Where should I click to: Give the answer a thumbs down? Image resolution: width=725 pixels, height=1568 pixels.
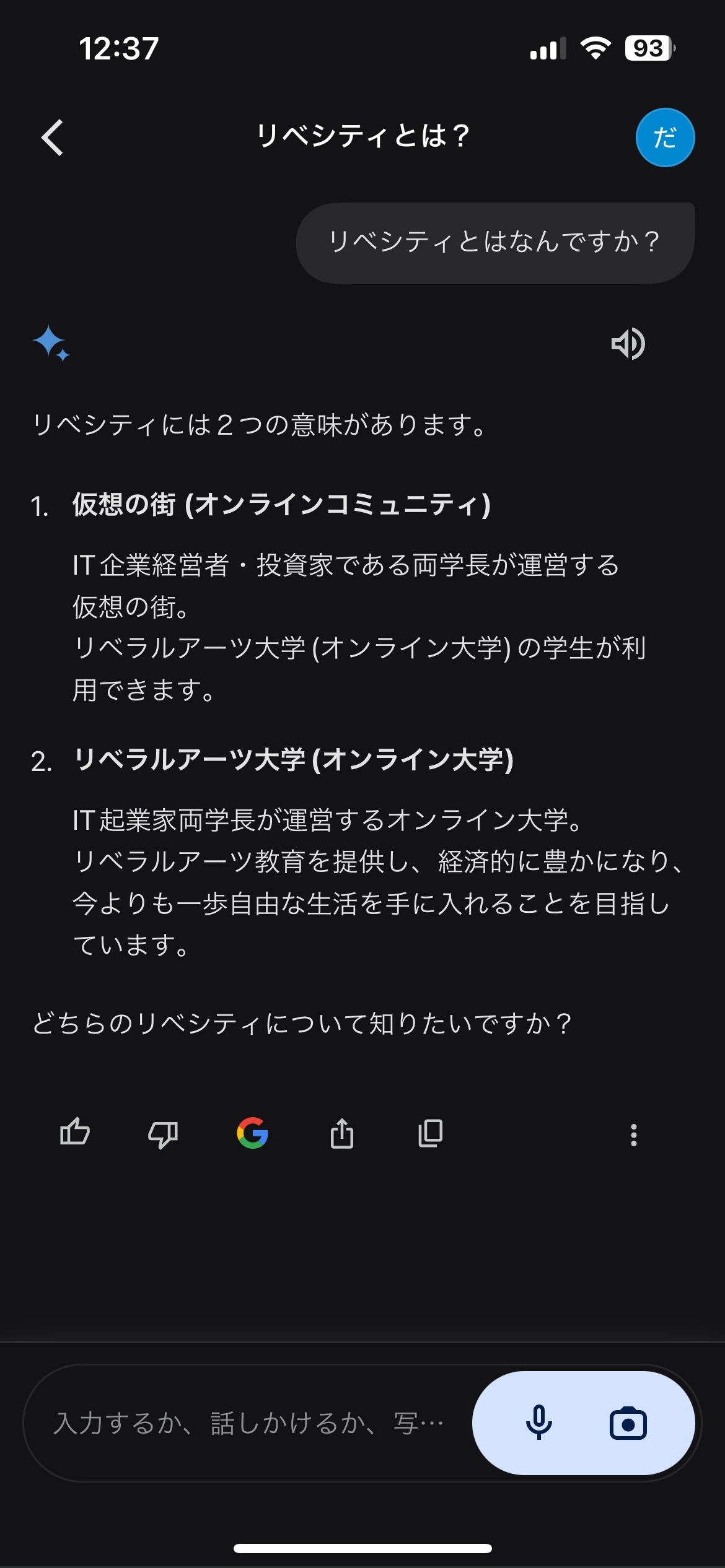click(163, 1134)
